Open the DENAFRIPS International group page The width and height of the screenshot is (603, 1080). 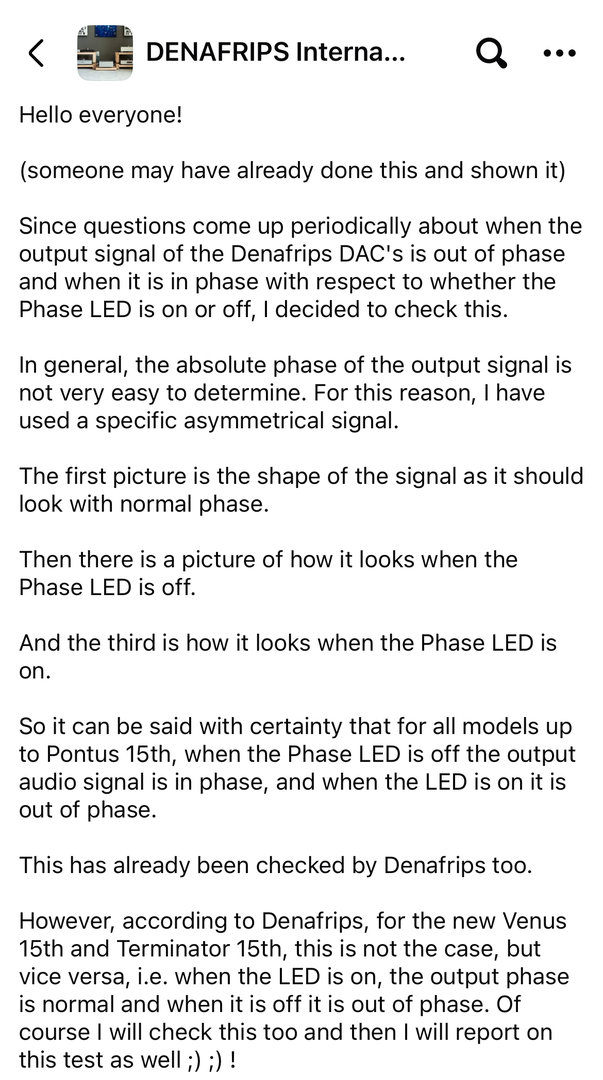tap(276, 53)
